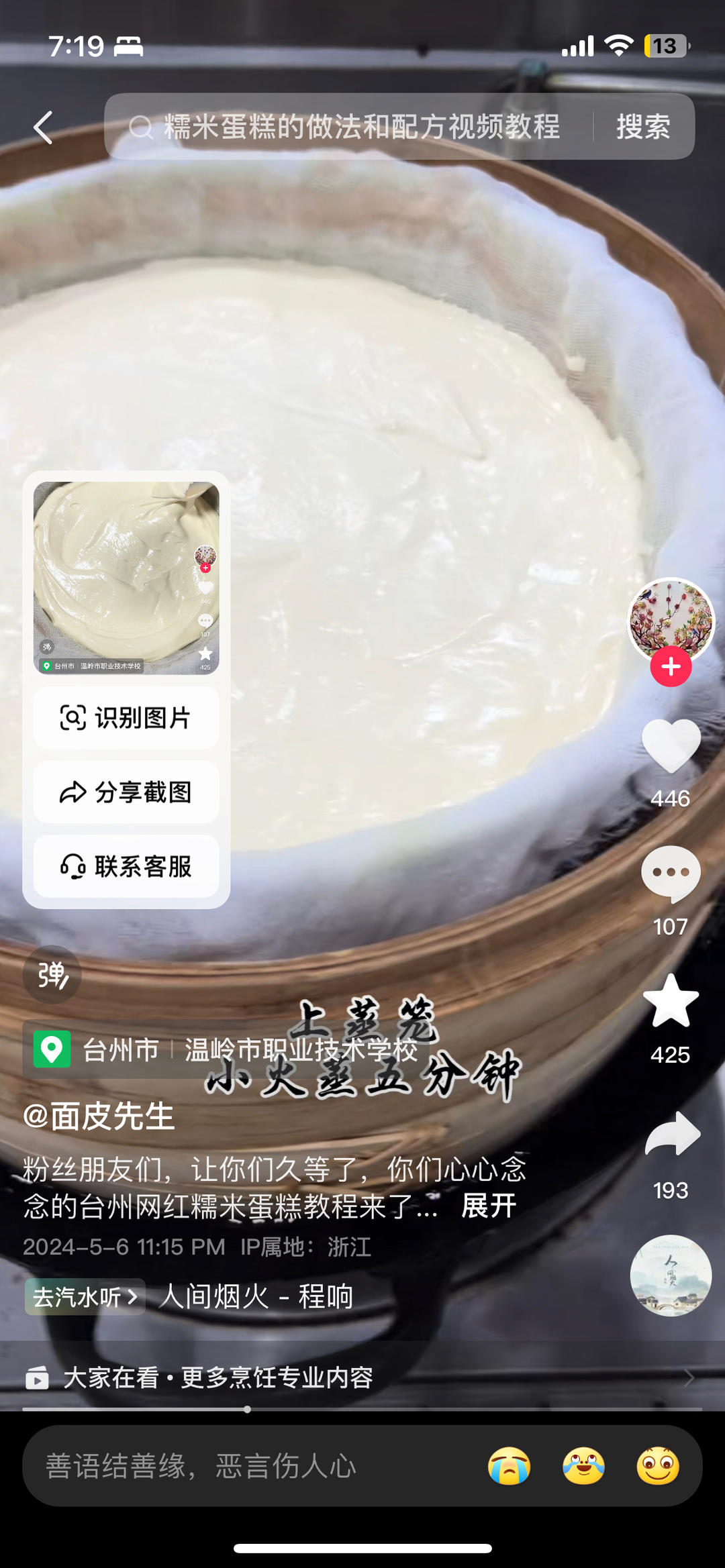Viewport: 725px width, 1568px height.
Task: Tap the back arrow to exit video
Action: click(42, 128)
